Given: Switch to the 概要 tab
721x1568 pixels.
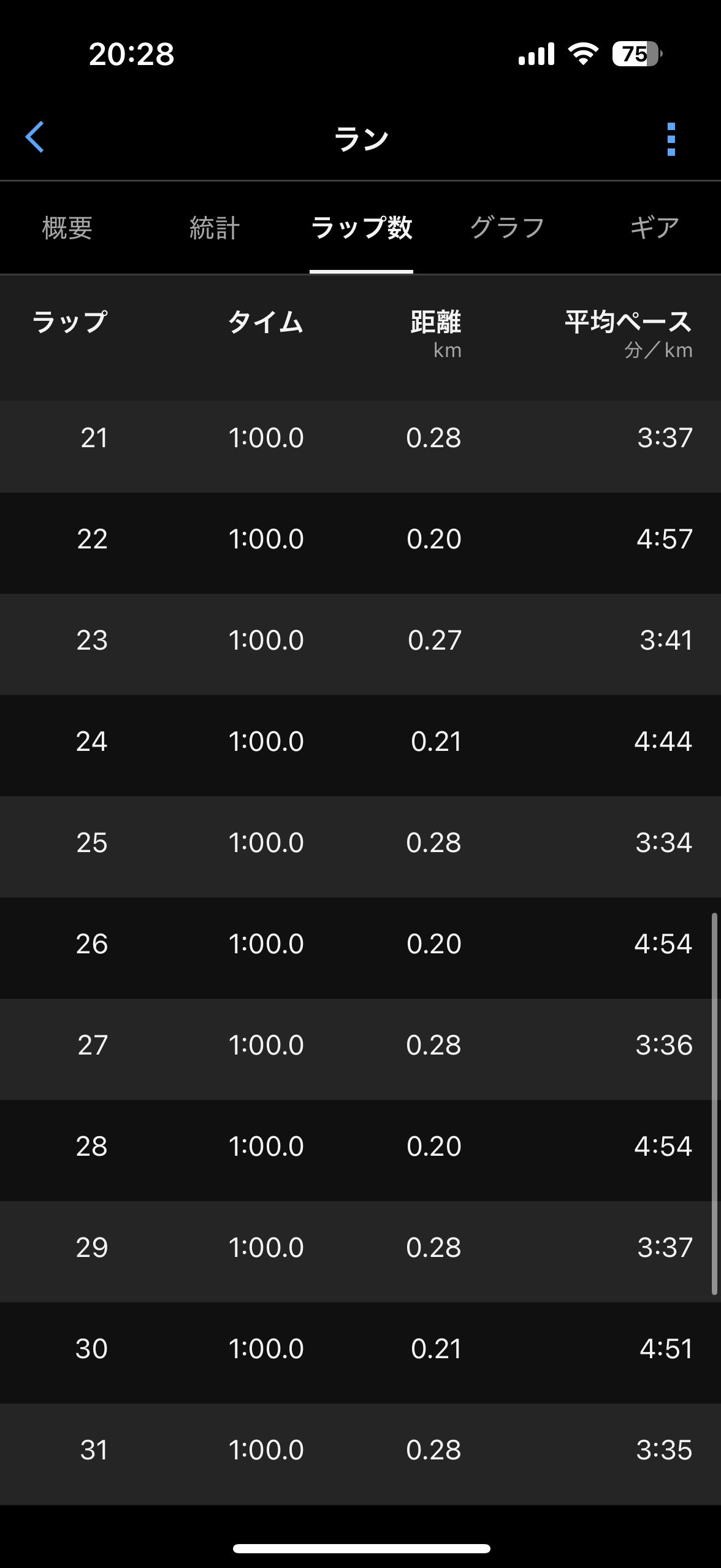Looking at the screenshot, I should click(67, 228).
